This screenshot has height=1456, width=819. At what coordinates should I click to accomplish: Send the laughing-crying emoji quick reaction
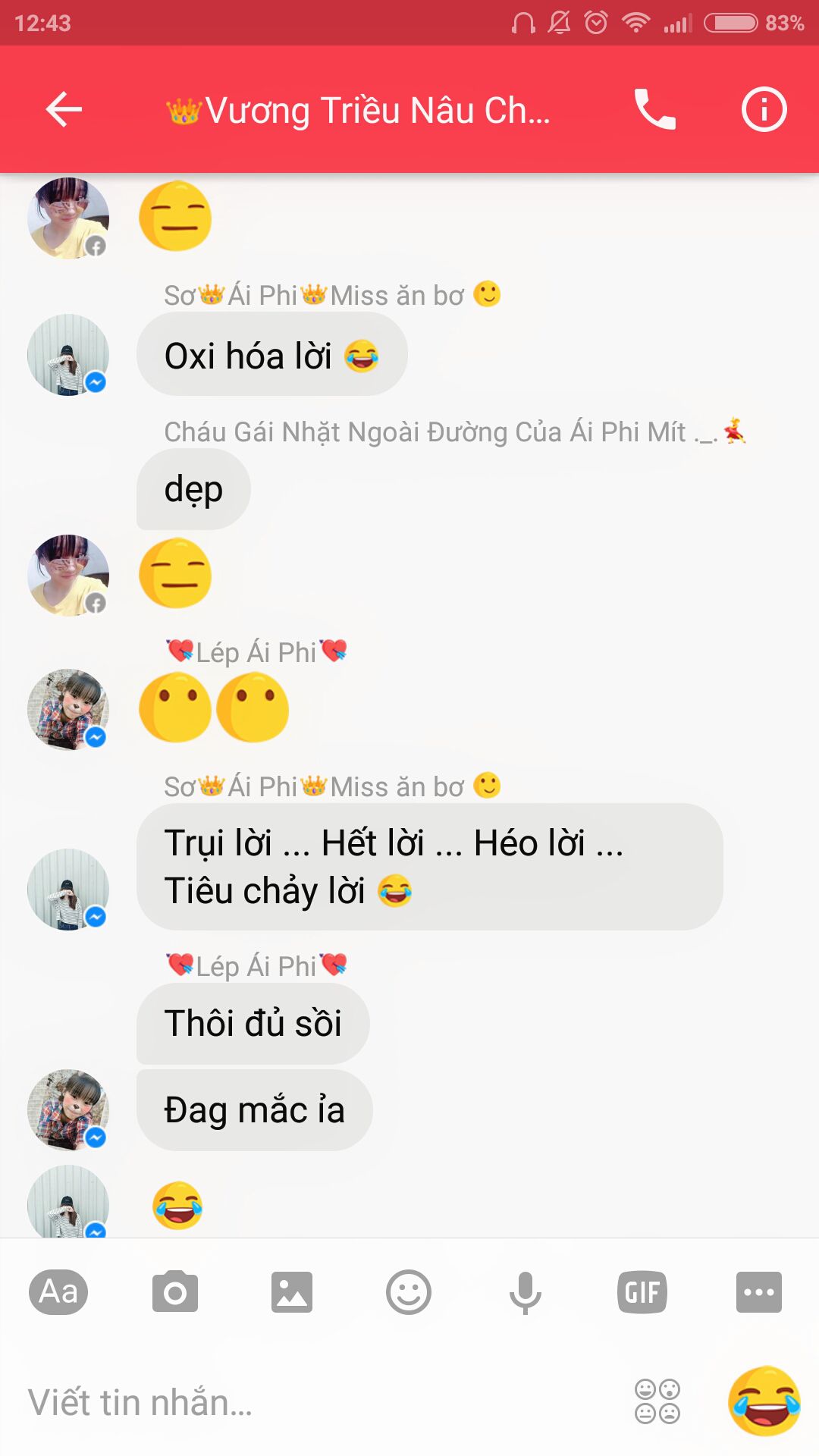pyautogui.click(x=764, y=1401)
